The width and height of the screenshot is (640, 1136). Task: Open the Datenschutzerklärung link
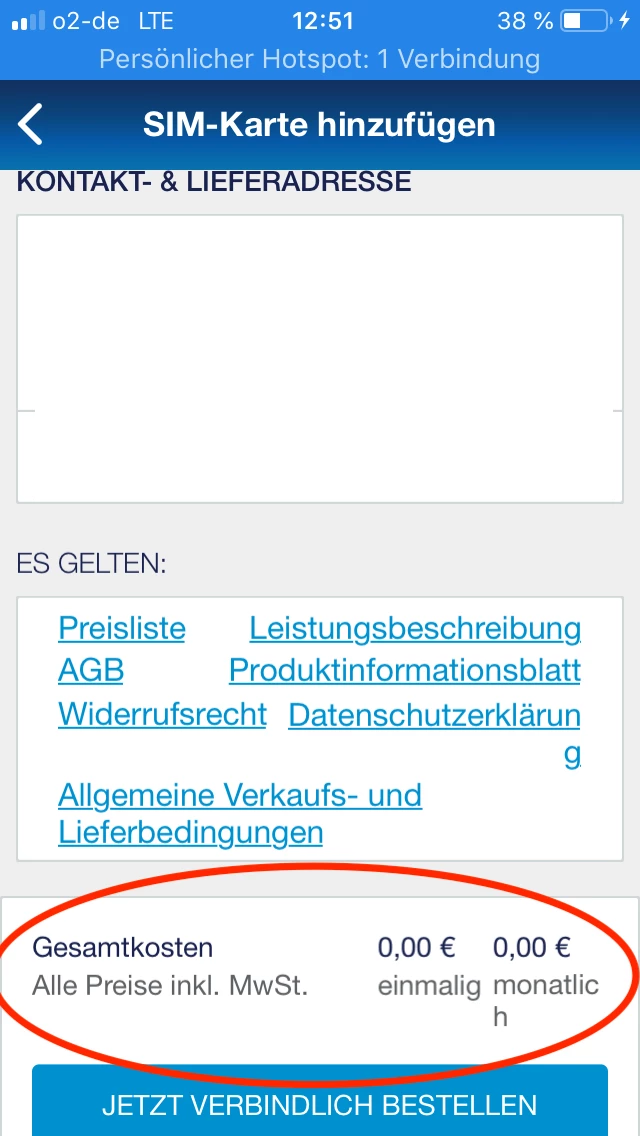[434, 716]
